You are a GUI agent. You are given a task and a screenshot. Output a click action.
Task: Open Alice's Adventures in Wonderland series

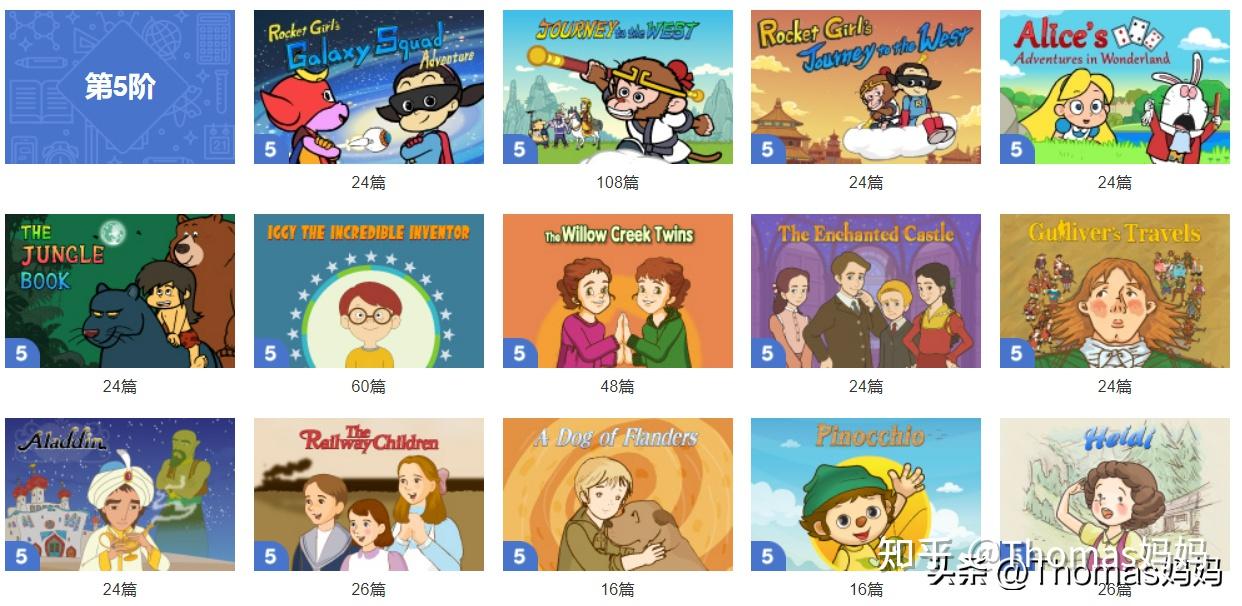tap(1114, 87)
